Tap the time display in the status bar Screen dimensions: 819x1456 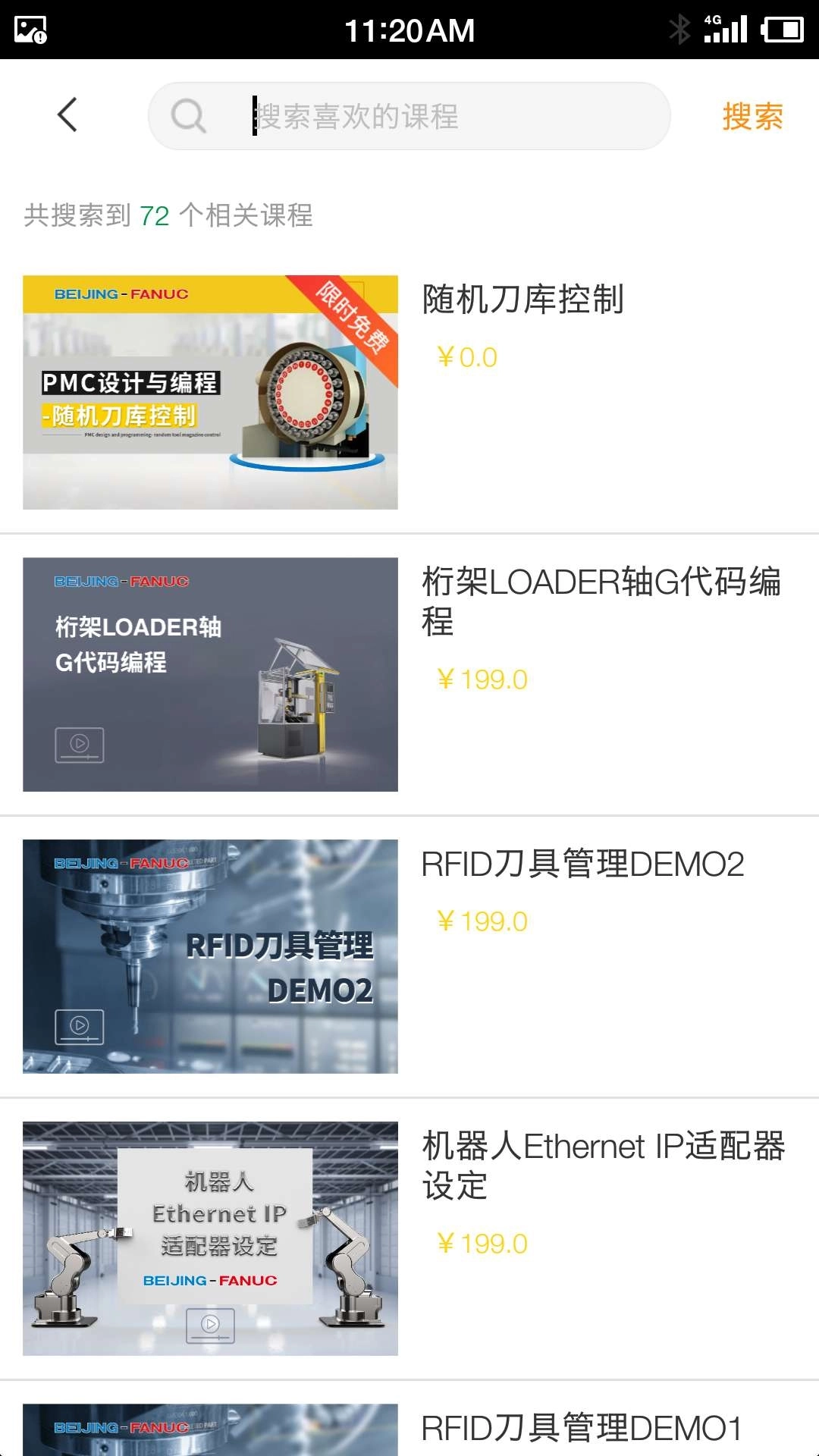click(x=409, y=29)
